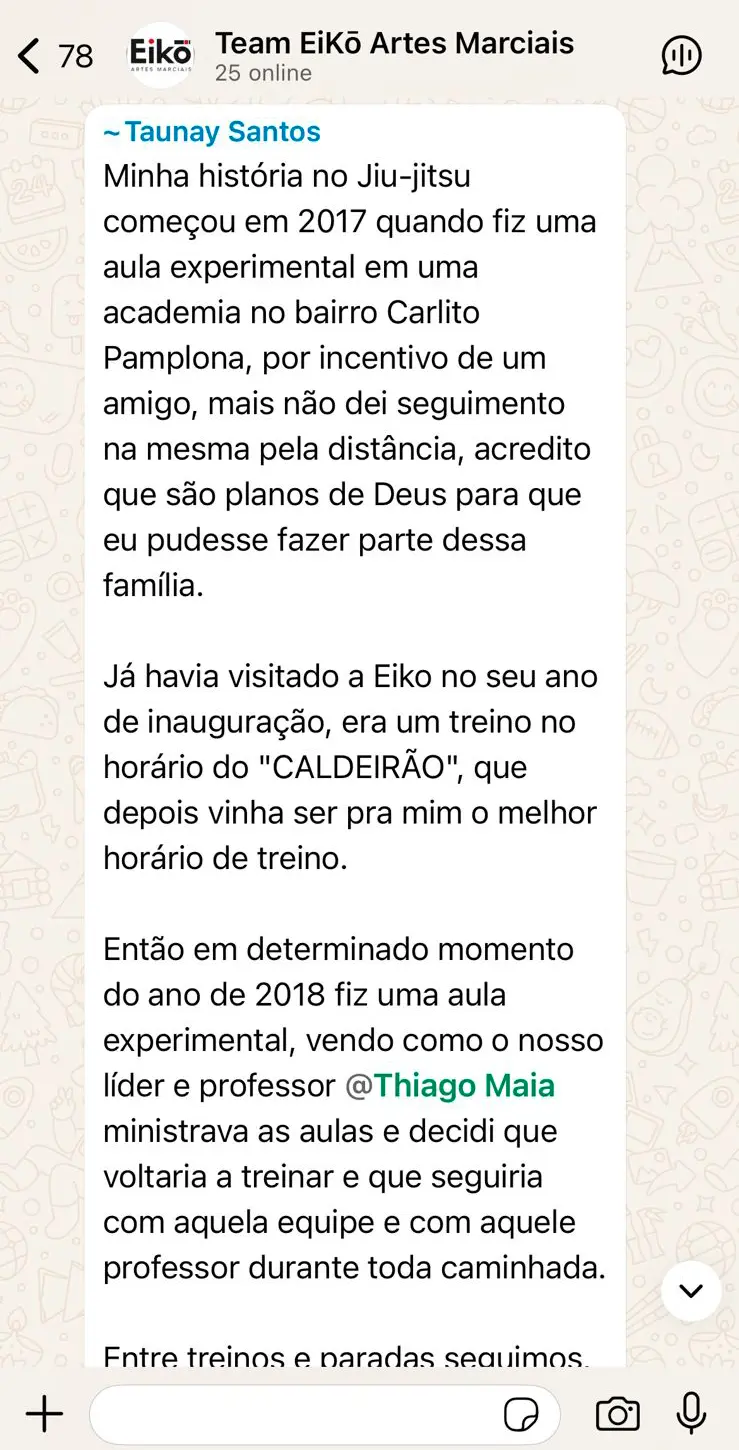Start a group voice chat
The width and height of the screenshot is (739, 1450).
682,56
